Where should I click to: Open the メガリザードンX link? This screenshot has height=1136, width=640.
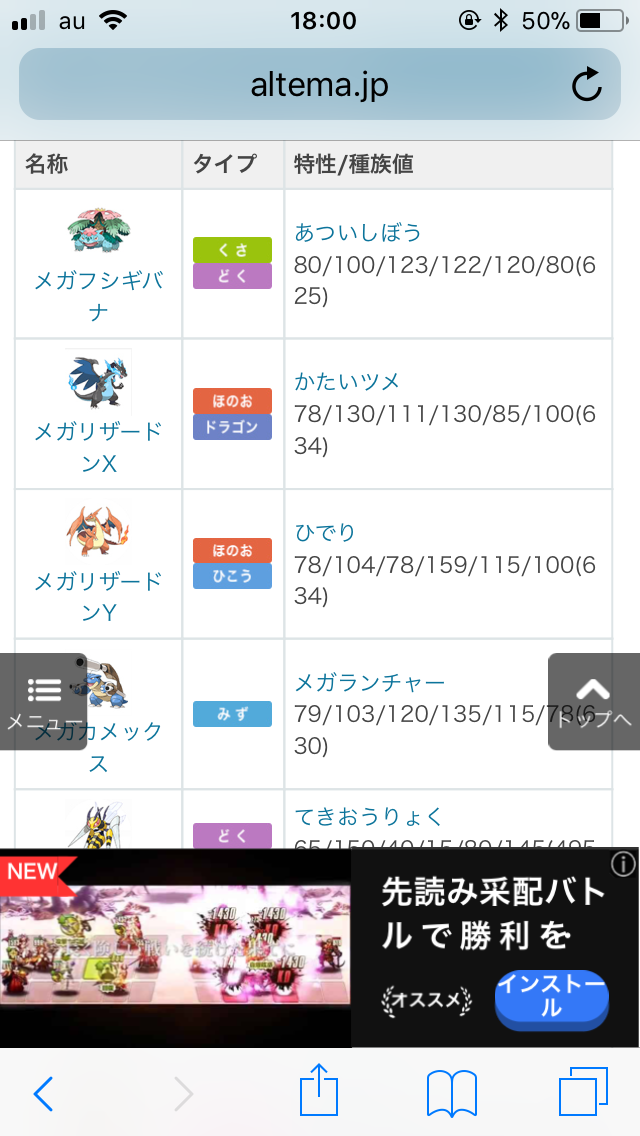[98, 447]
